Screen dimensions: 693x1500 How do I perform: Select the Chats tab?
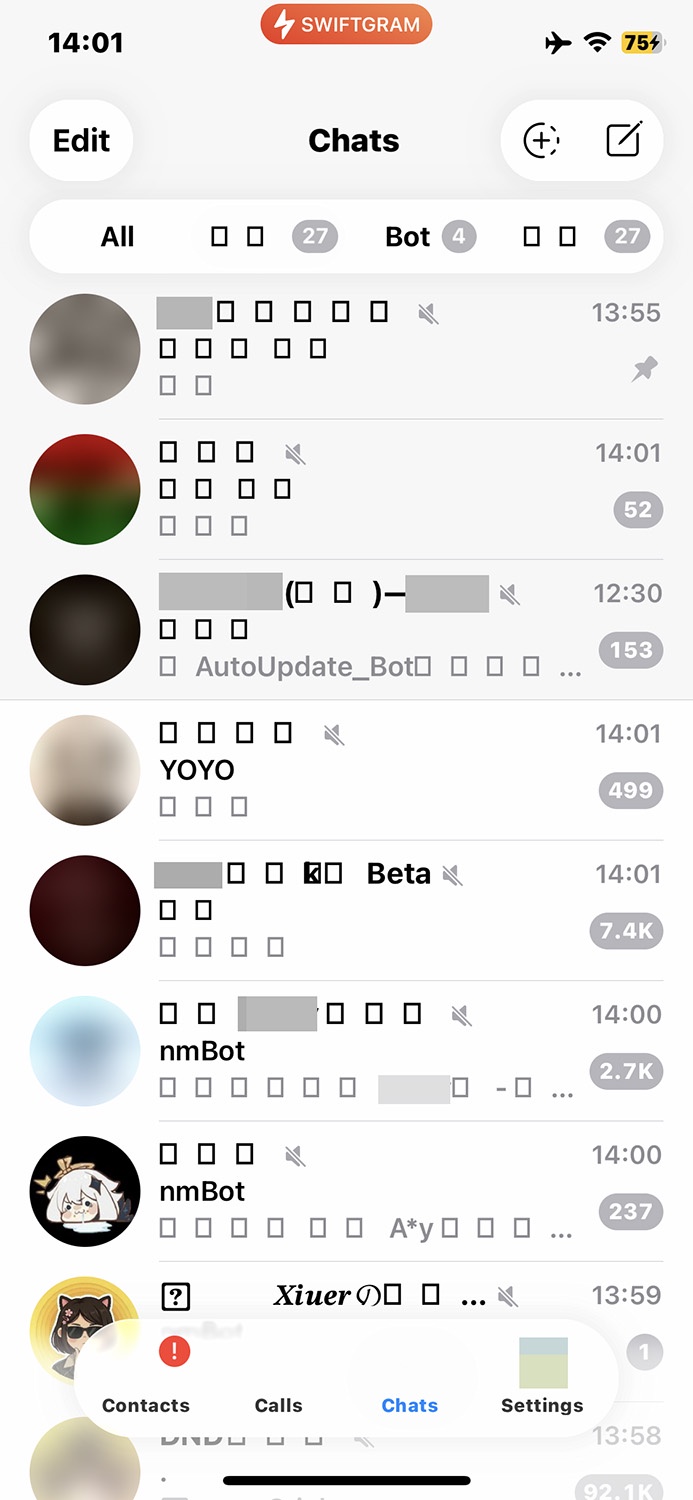coord(410,1377)
